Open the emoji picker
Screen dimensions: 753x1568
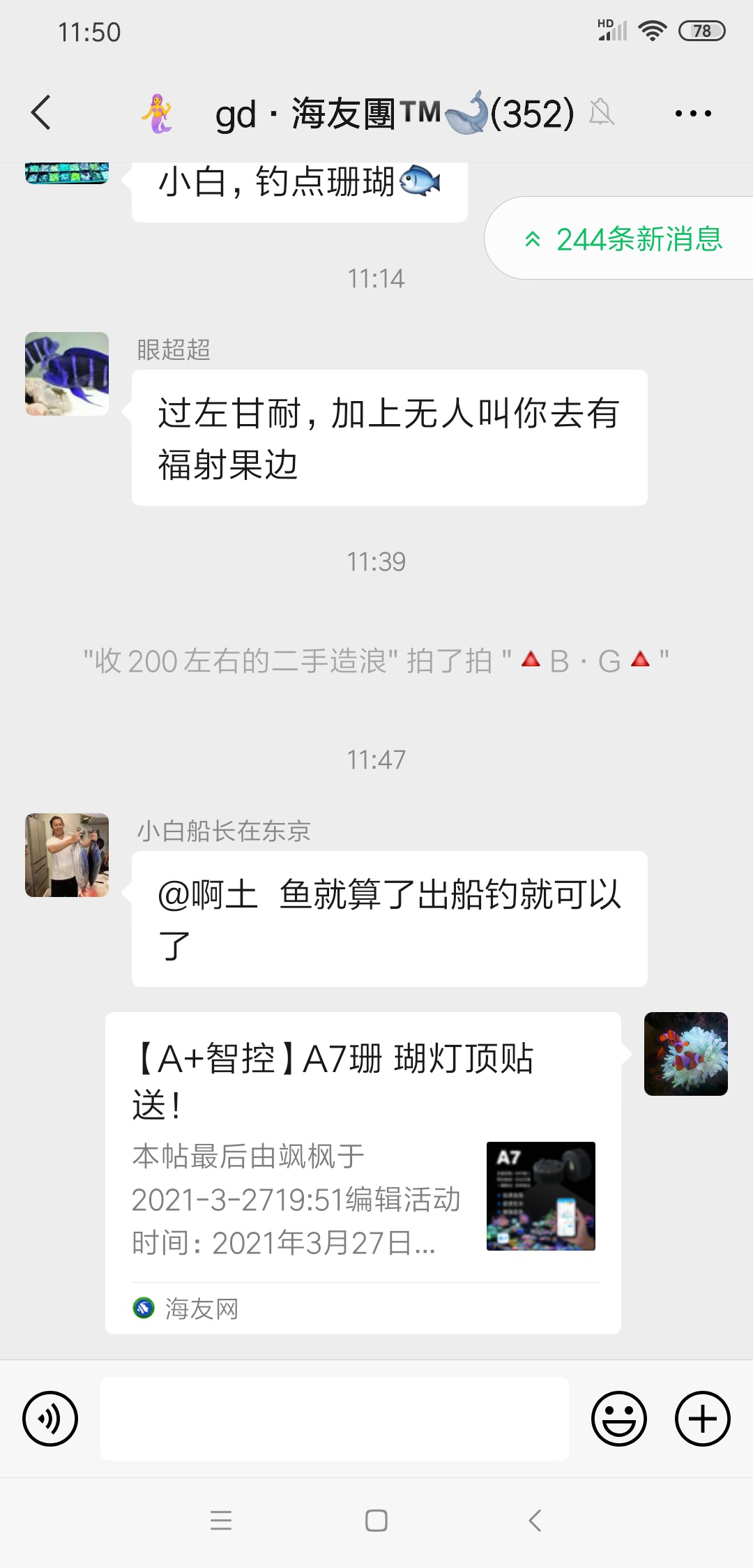click(x=619, y=1418)
